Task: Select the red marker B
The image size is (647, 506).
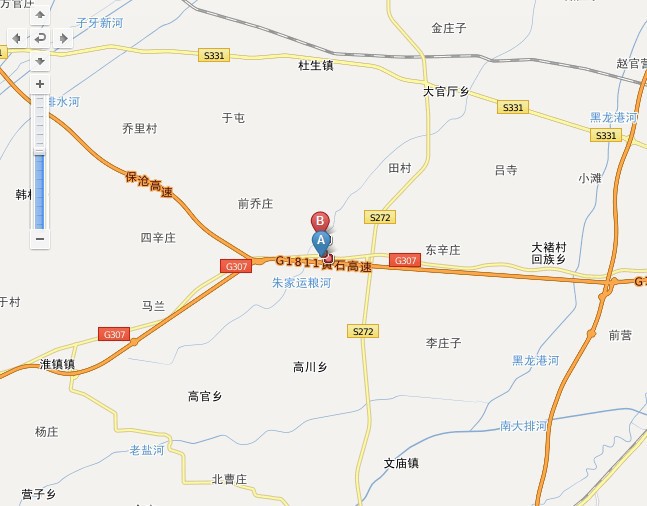Action: [320, 221]
